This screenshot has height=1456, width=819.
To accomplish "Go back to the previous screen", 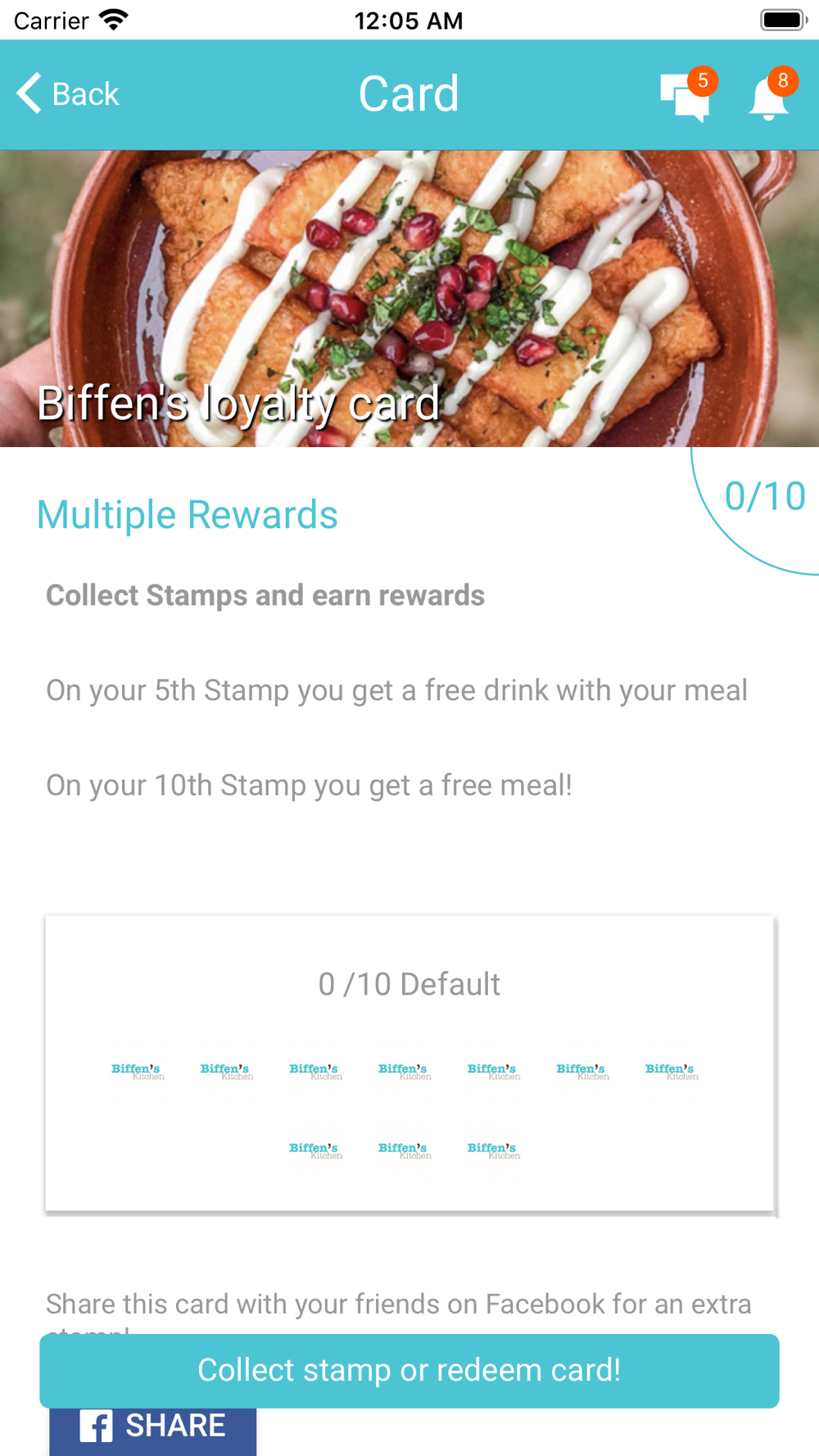I will tap(69, 94).
